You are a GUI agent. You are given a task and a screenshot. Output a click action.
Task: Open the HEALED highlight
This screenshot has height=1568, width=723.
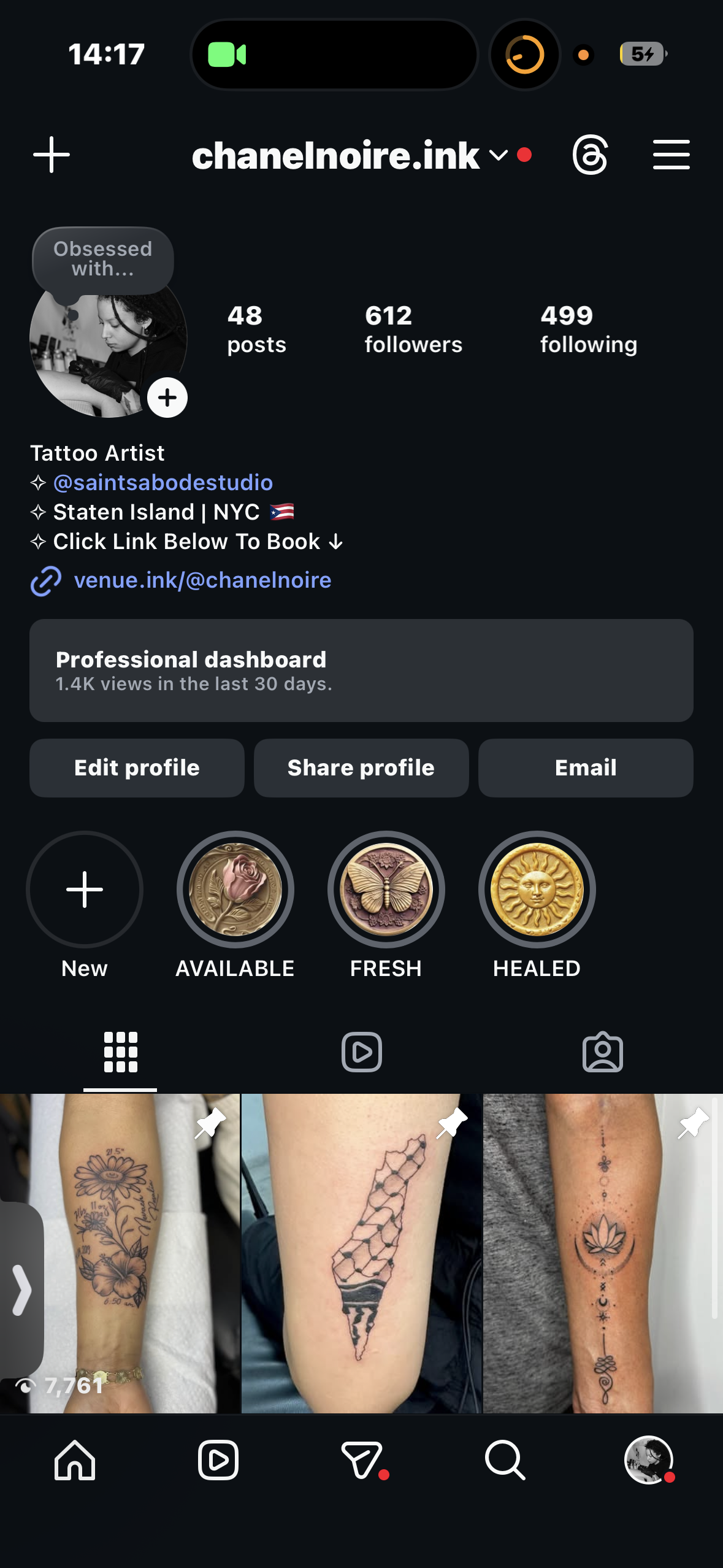(537, 890)
